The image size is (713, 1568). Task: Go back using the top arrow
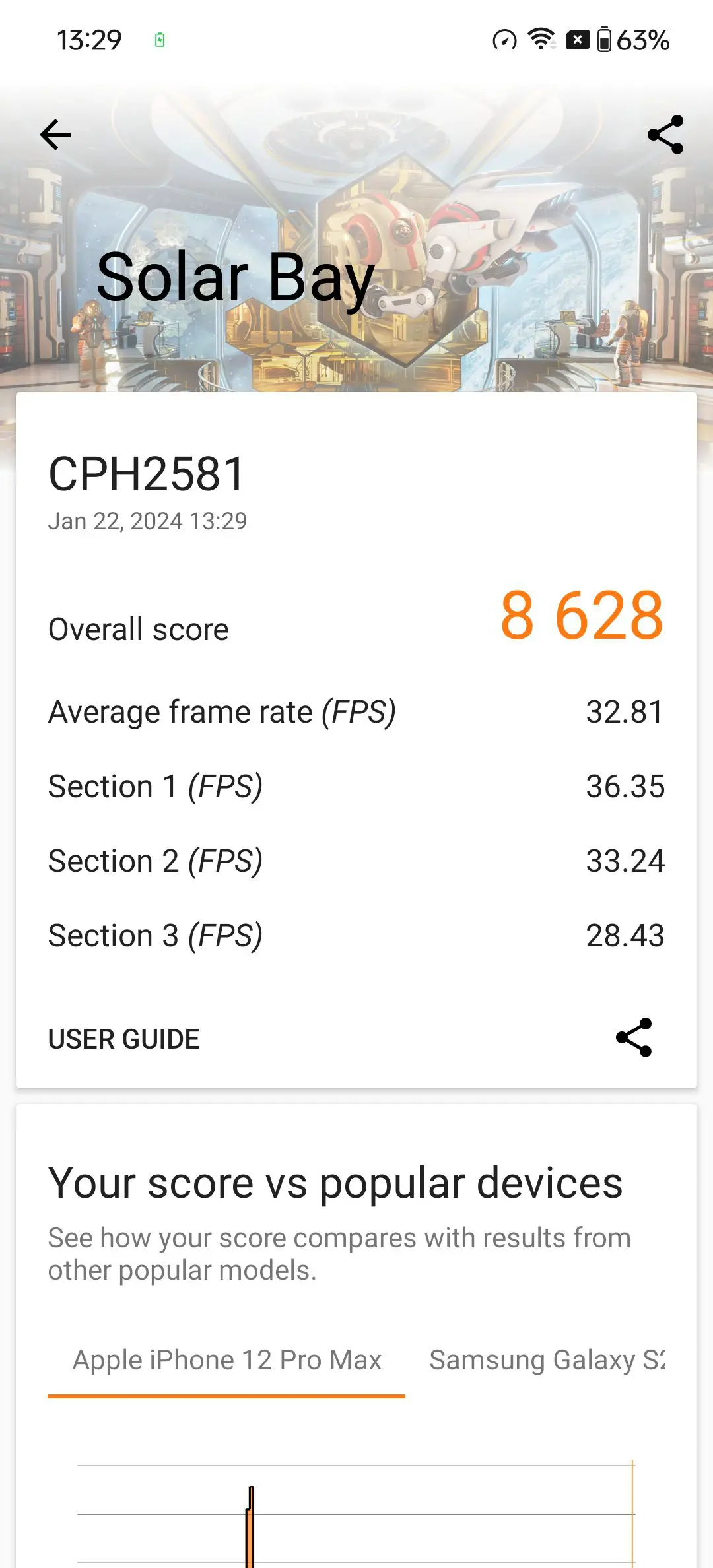pyautogui.click(x=55, y=135)
